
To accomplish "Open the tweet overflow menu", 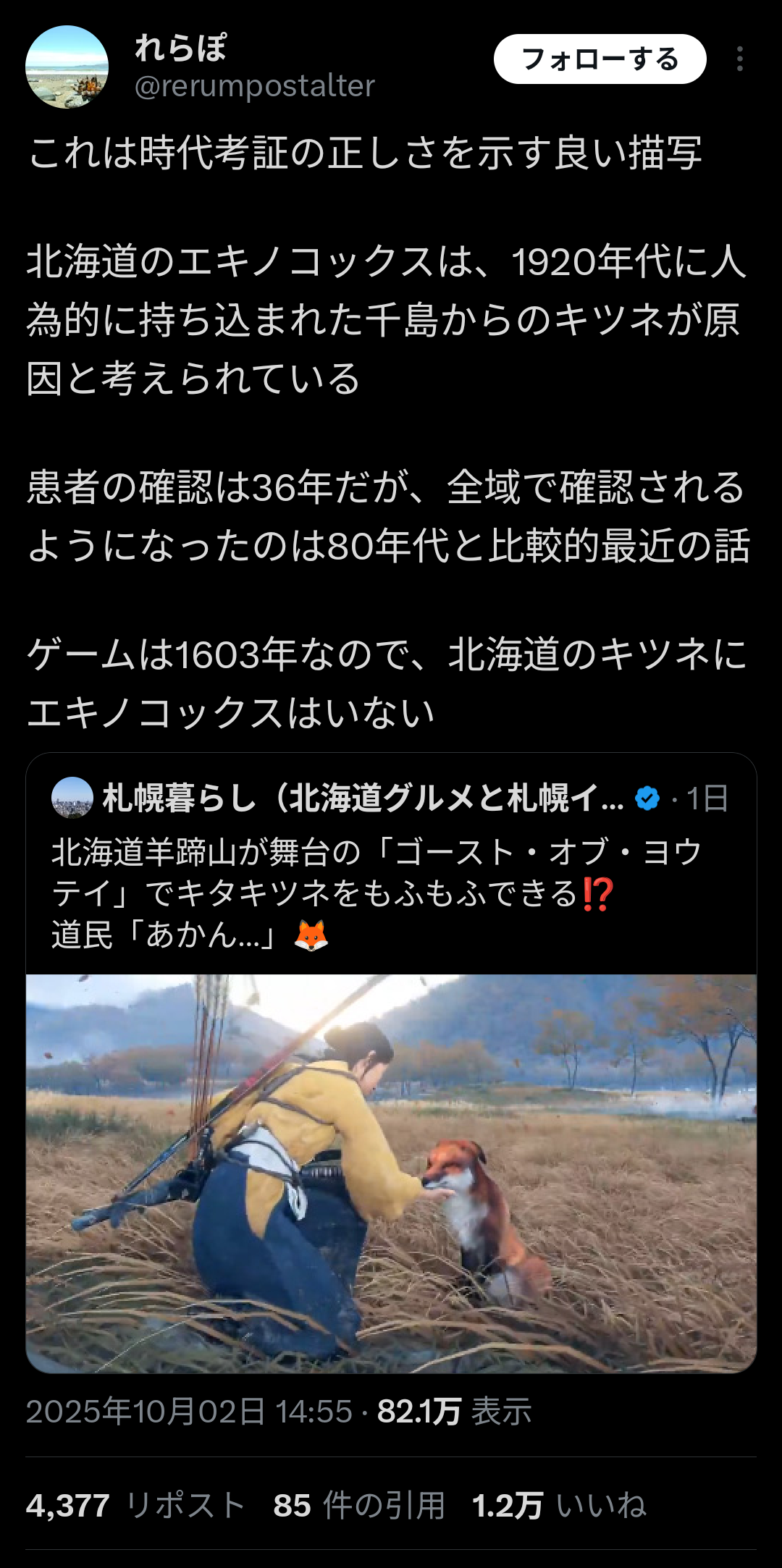I will click(x=739, y=59).
